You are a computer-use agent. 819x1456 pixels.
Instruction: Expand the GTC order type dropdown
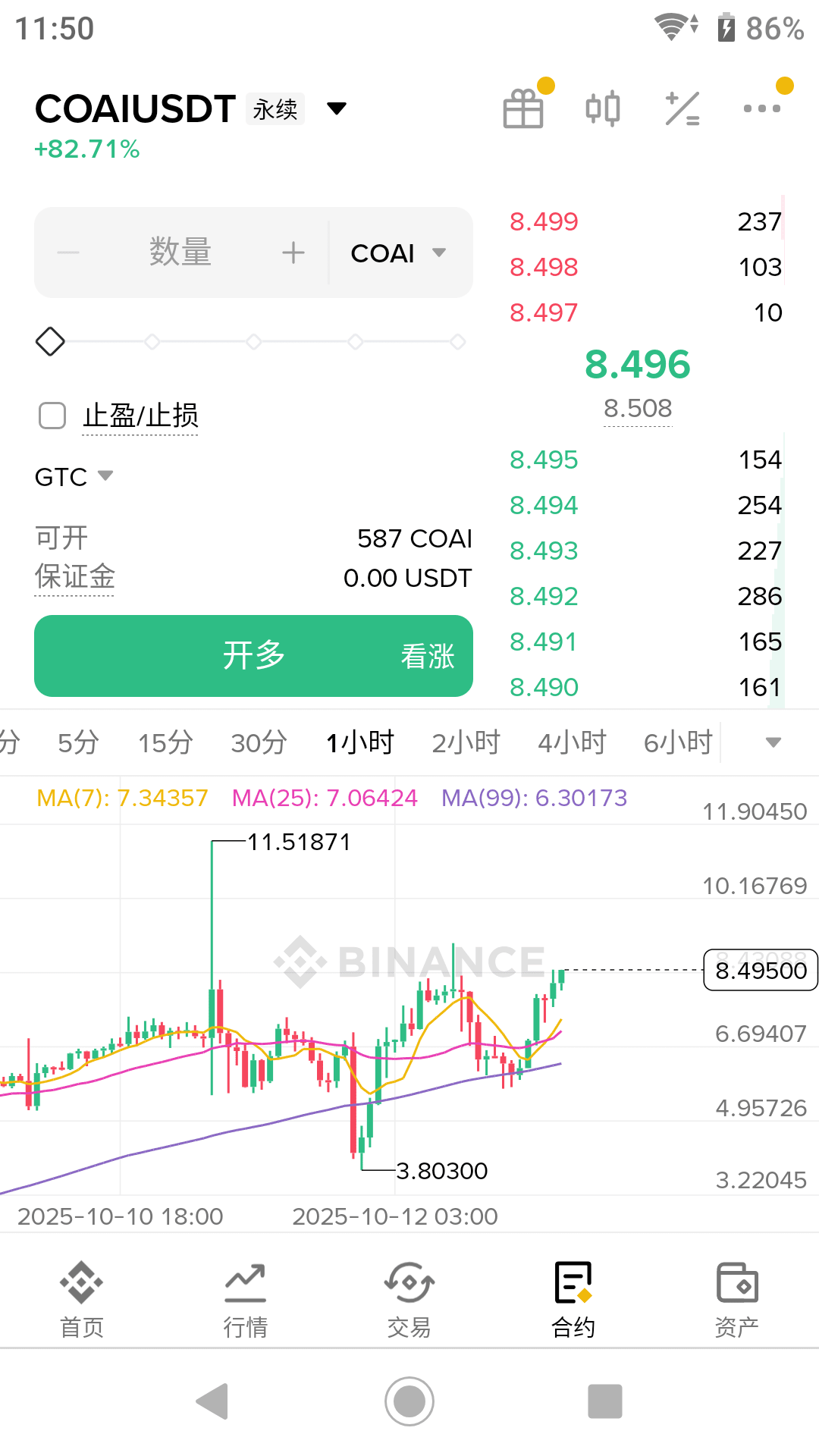[x=74, y=477]
